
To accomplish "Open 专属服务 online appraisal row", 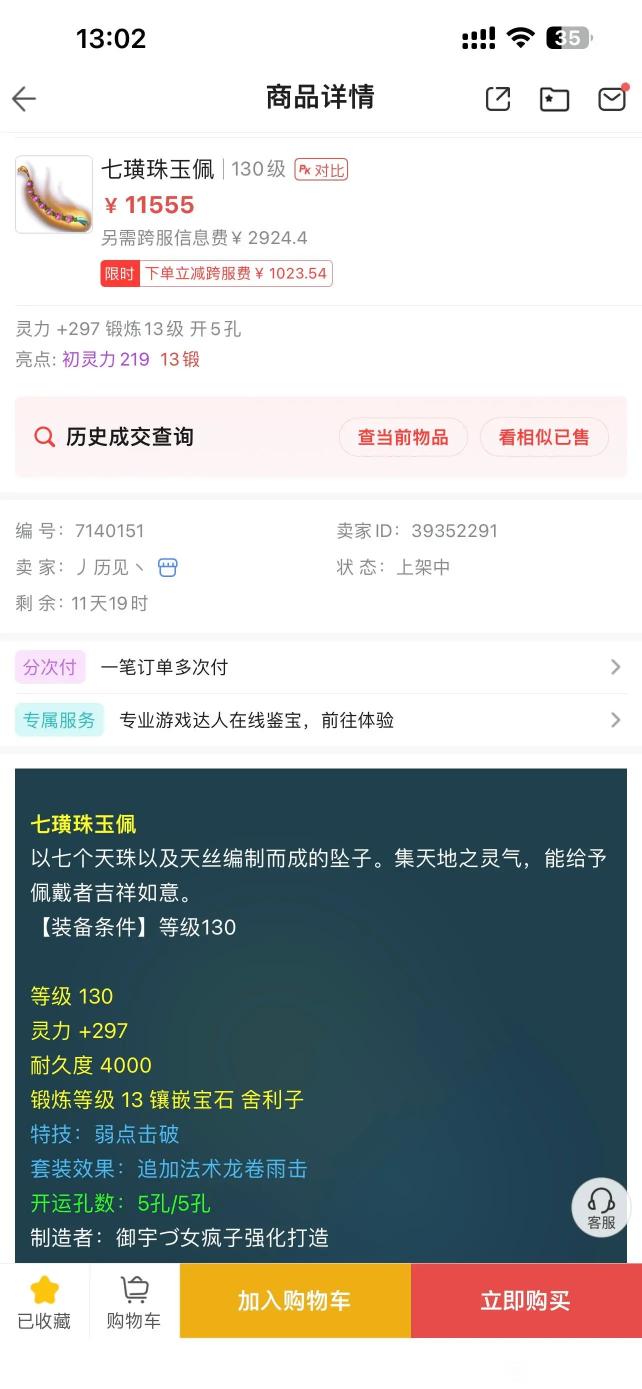I will pos(320,720).
